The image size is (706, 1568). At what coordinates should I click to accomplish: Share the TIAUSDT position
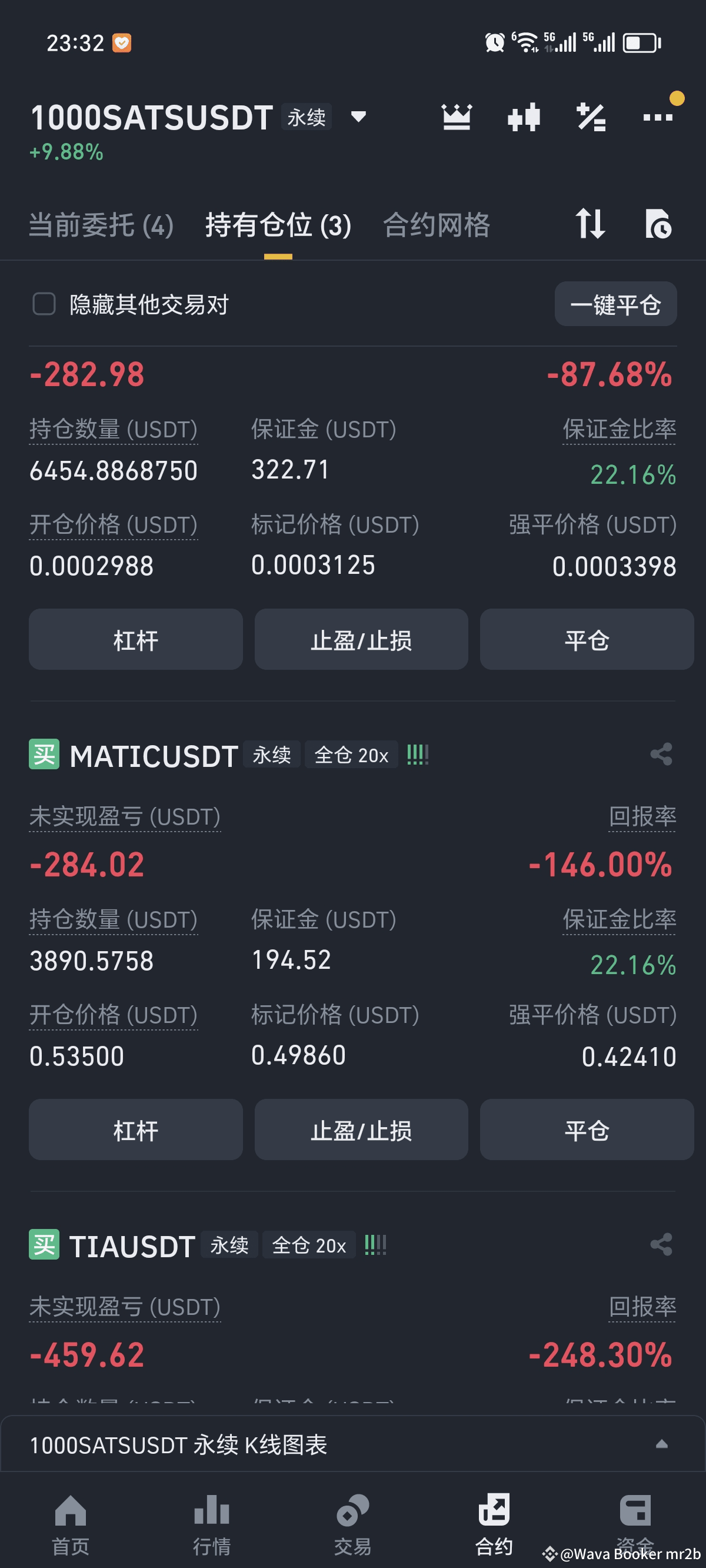click(x=661, y=1245)
